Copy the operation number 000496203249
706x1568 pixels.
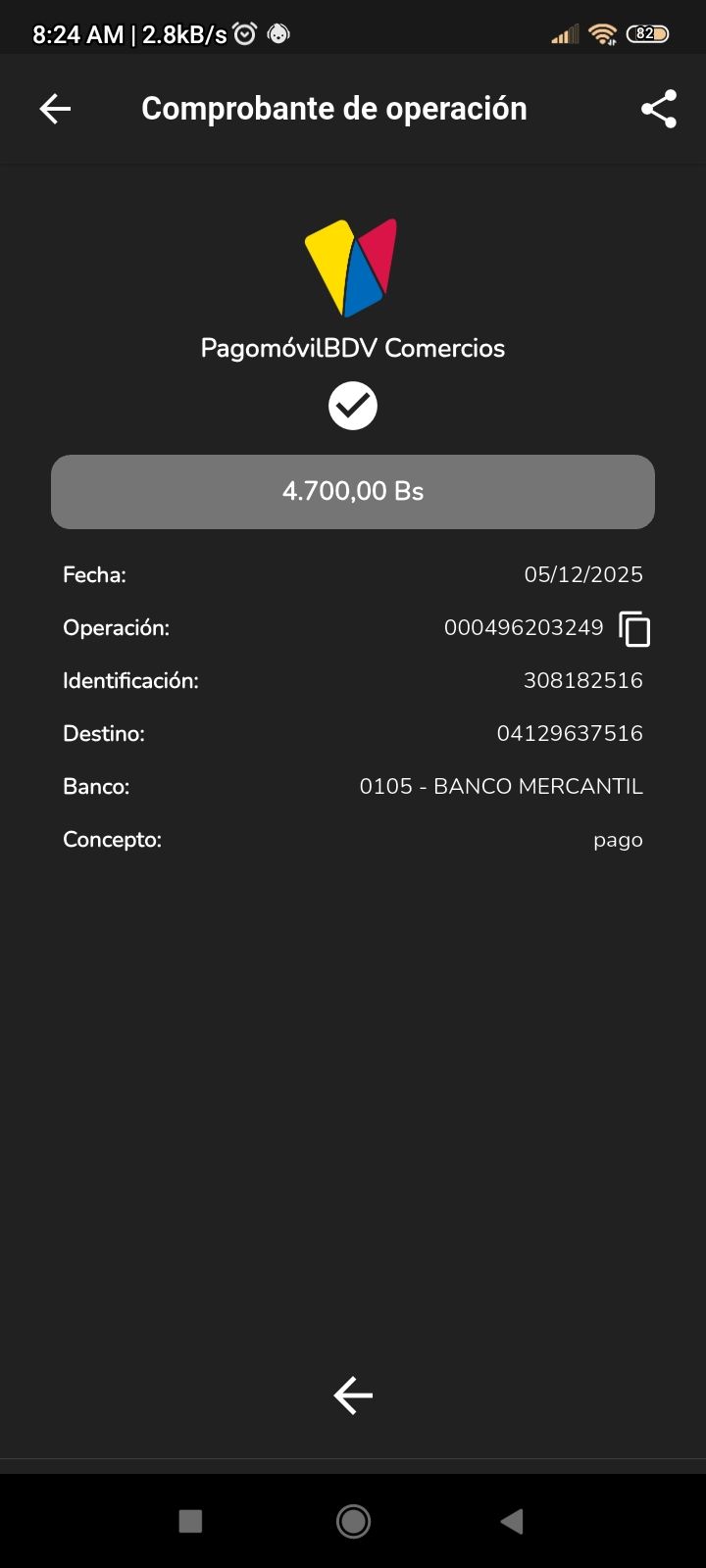click(x=635, y=629)
